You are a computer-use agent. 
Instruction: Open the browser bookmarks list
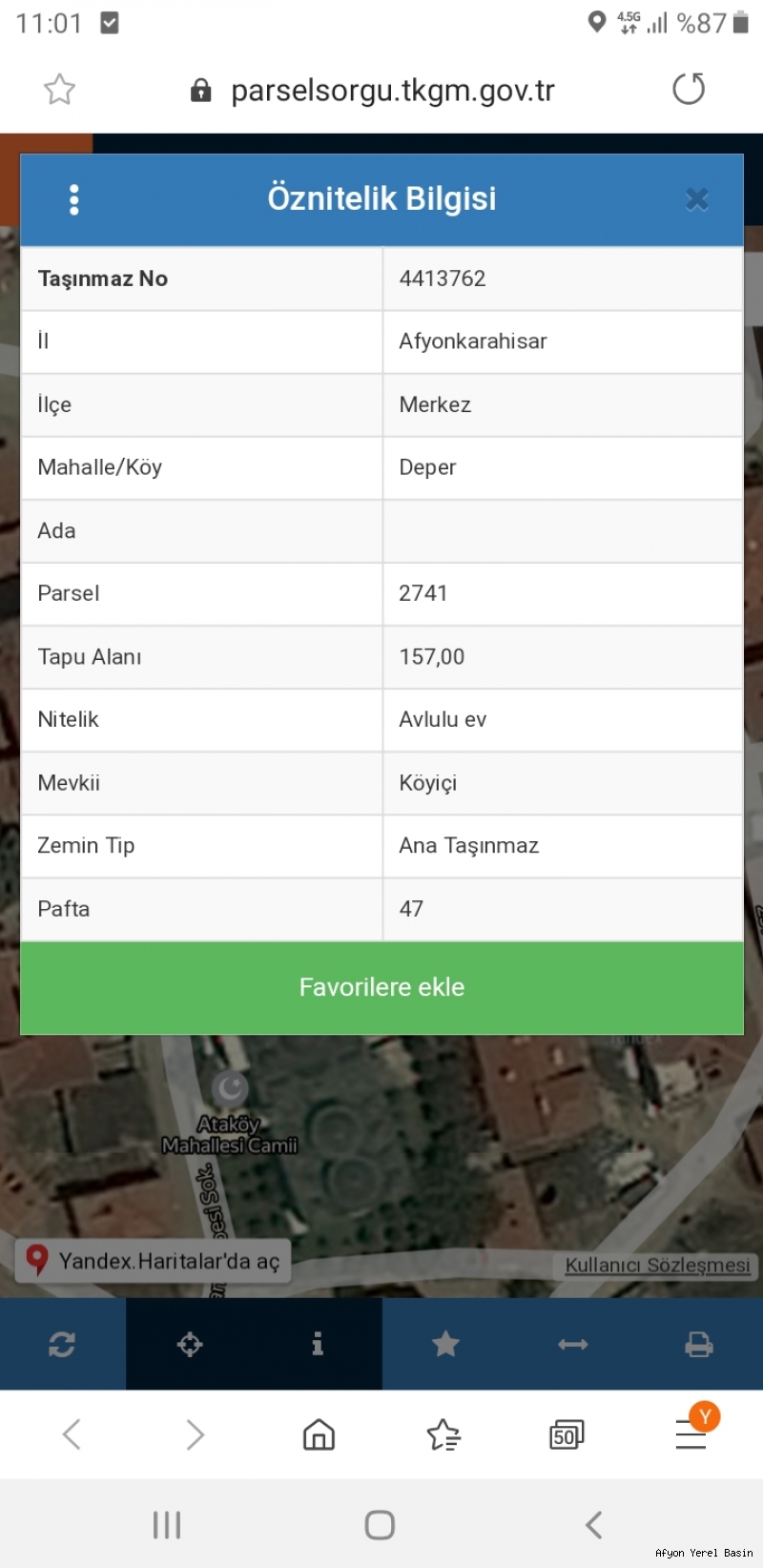(x=443, y=1434)
